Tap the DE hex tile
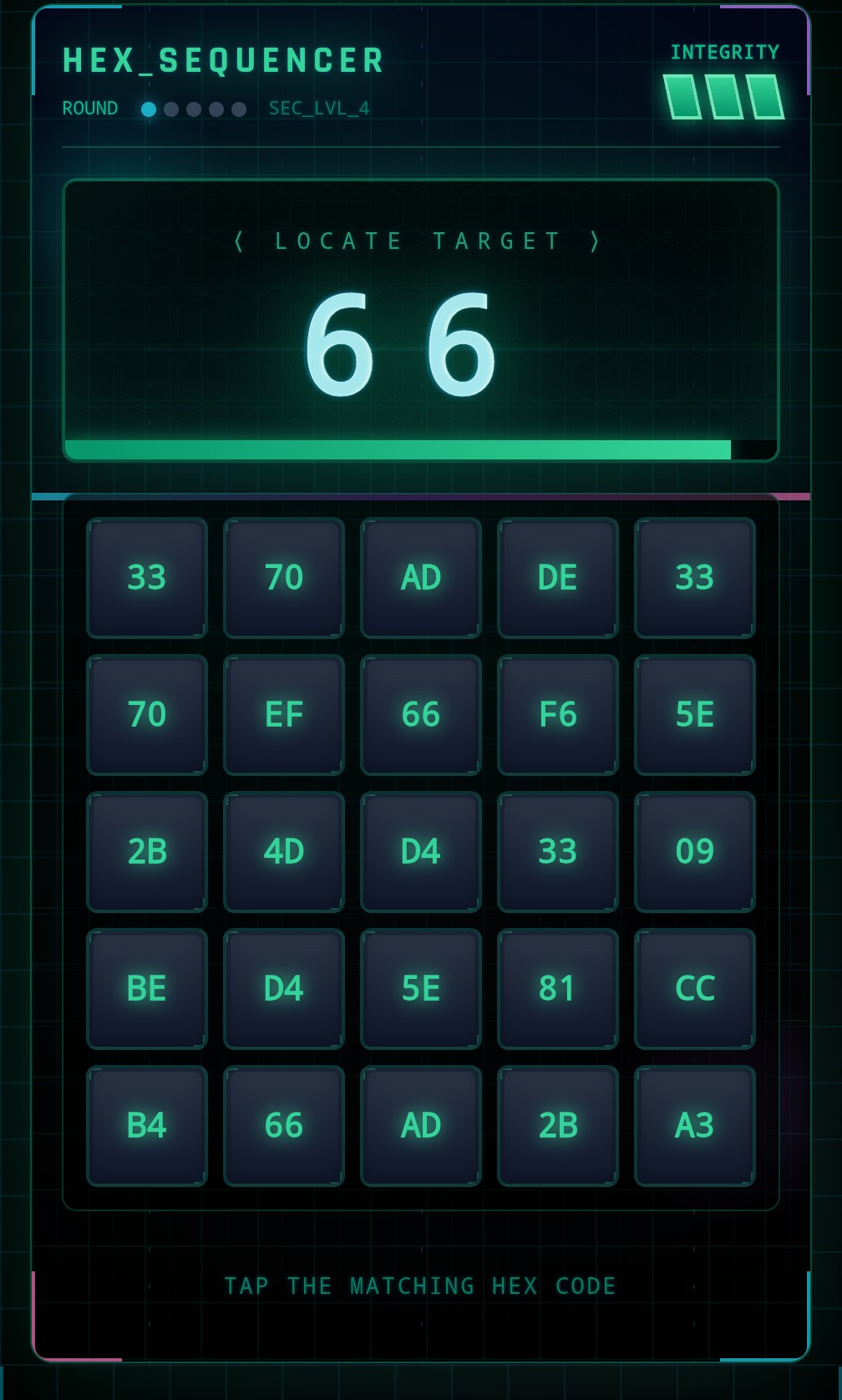842x1400 pixels. point(557,577)
